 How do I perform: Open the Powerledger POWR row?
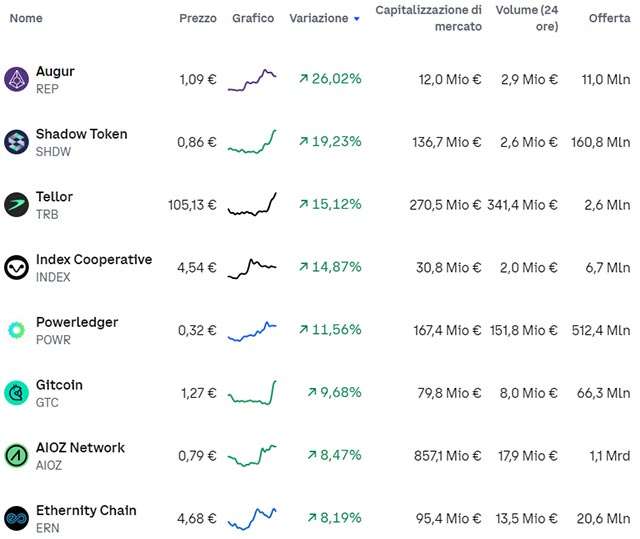point(76,330)
